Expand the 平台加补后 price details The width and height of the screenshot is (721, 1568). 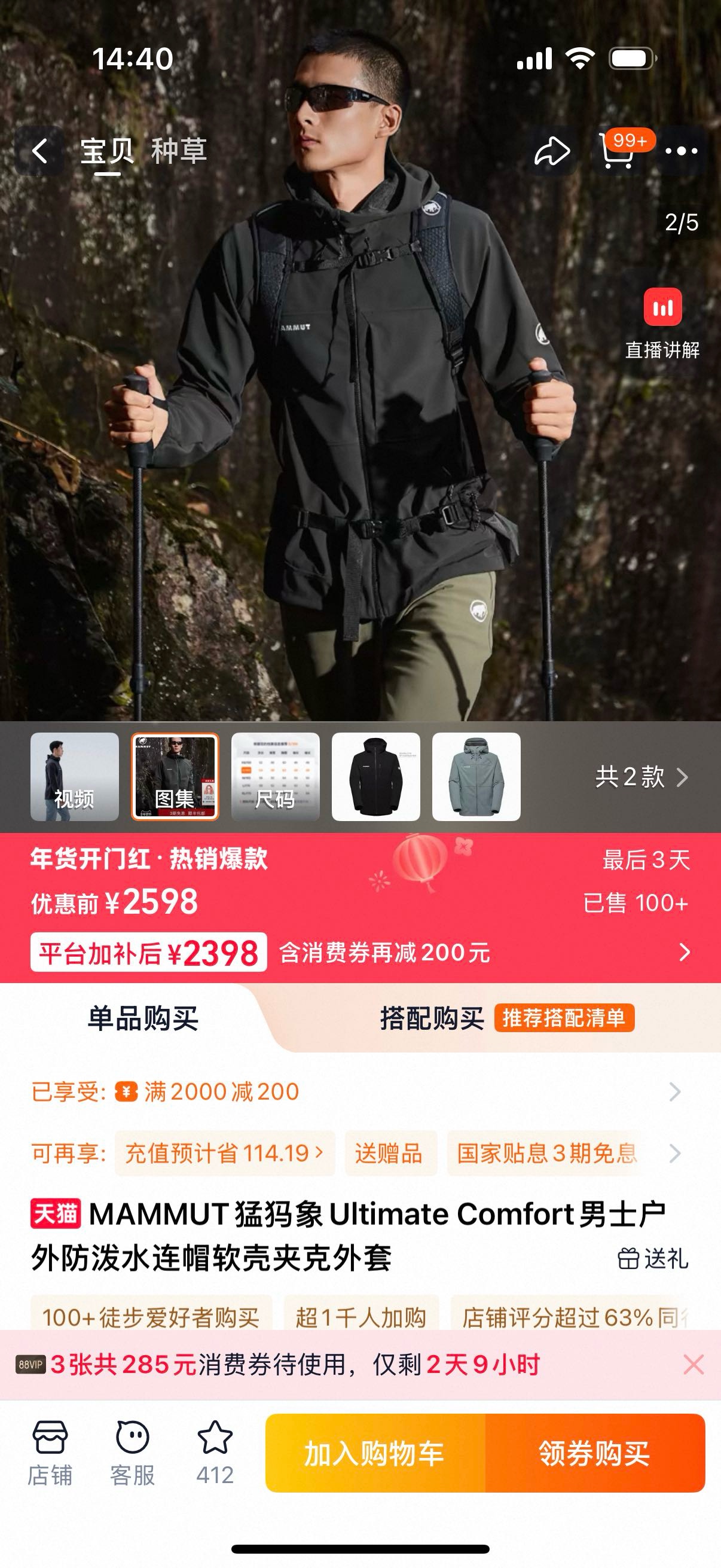click(x=684, y=952)
